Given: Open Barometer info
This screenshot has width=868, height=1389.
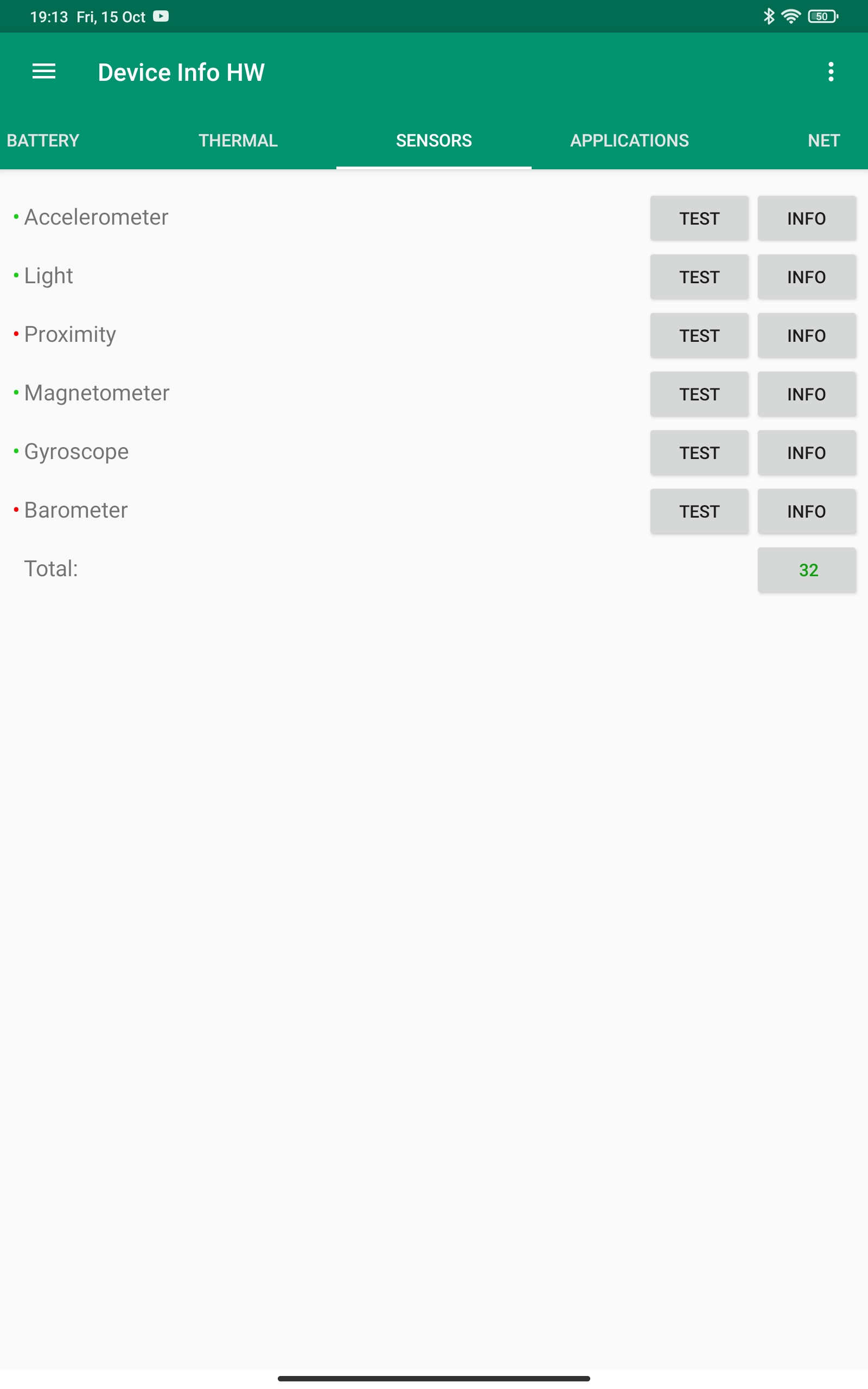Looking at the screenshot, I should [x=806, y=511].
